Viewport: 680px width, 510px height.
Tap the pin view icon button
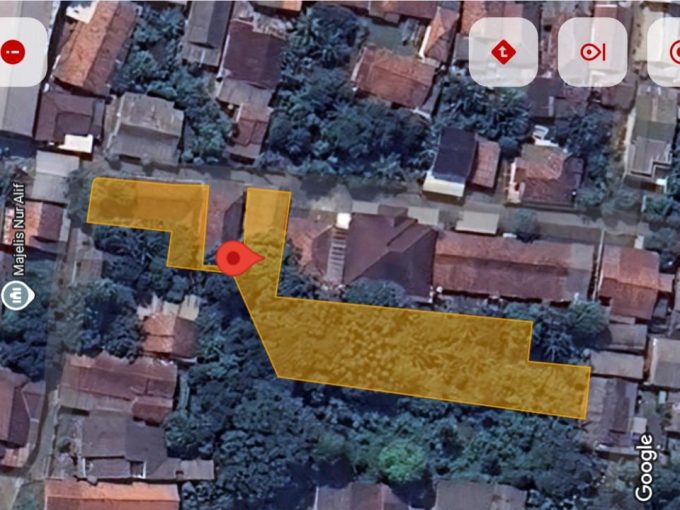pyautogui.click(x=592, y=51)
